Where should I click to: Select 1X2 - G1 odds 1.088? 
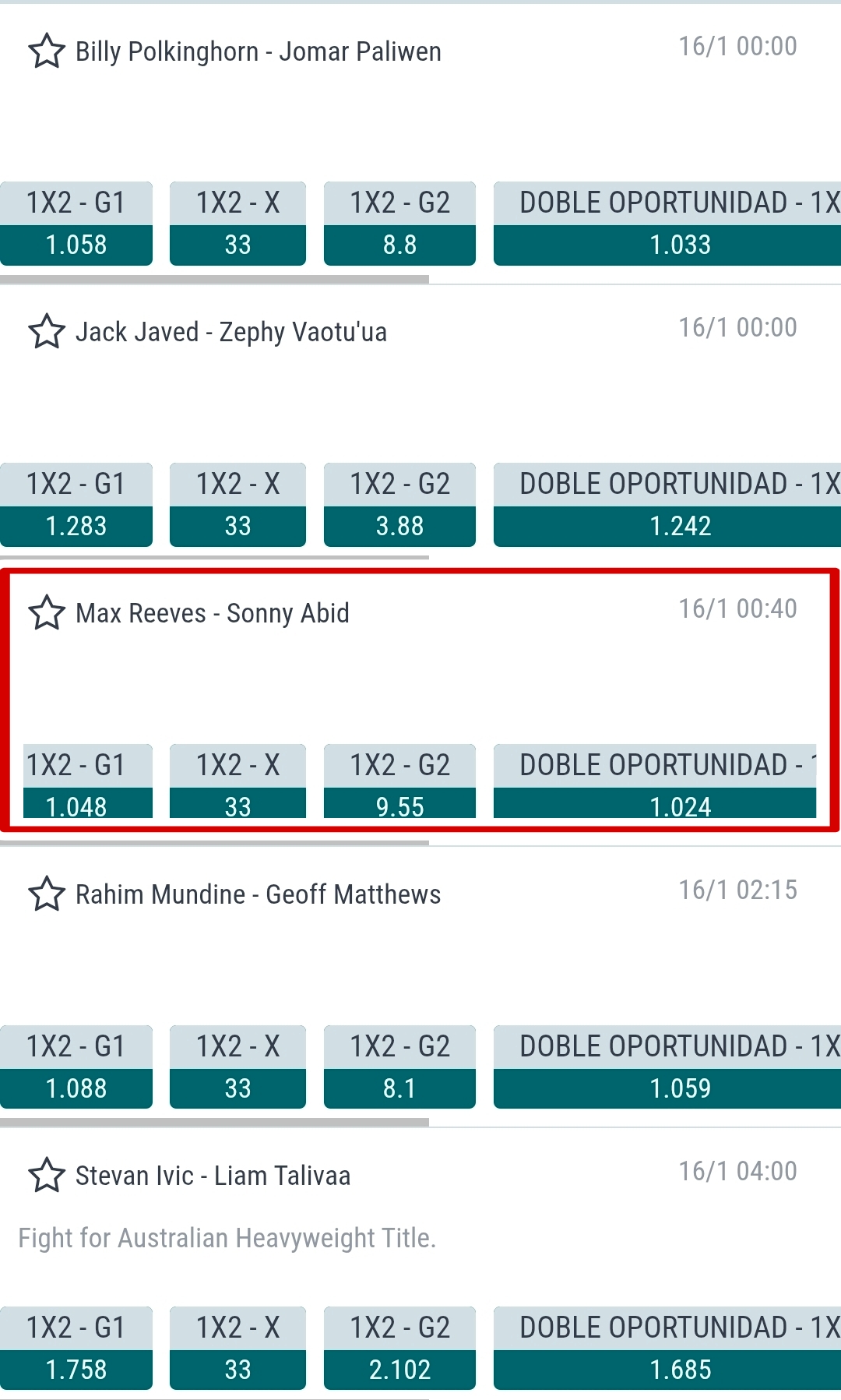(76, 1088)
